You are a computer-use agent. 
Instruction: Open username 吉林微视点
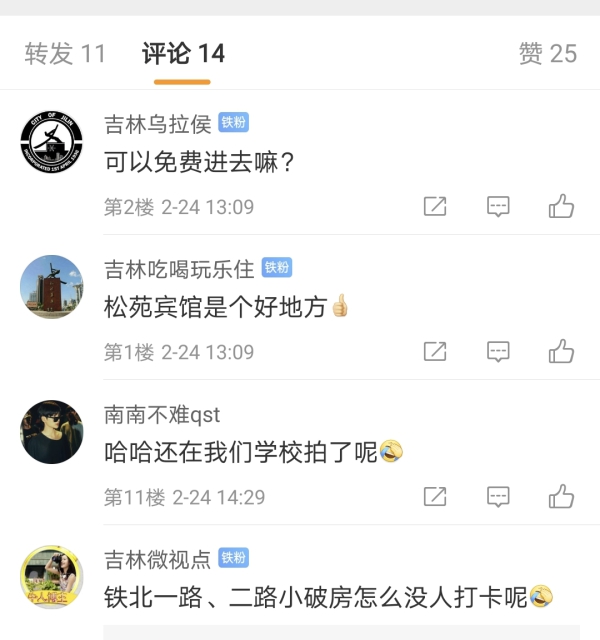coord(157,558)
